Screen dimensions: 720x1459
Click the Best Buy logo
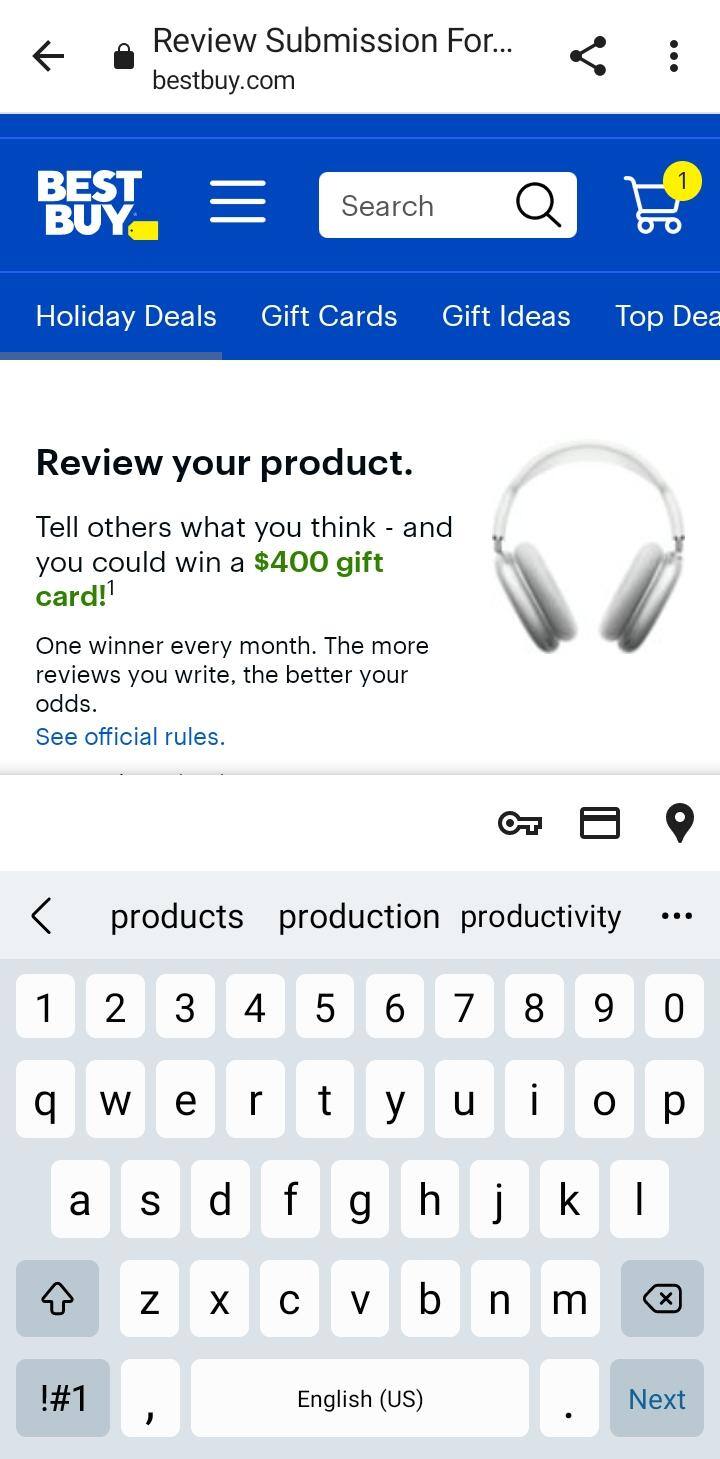tap(95, 200)
